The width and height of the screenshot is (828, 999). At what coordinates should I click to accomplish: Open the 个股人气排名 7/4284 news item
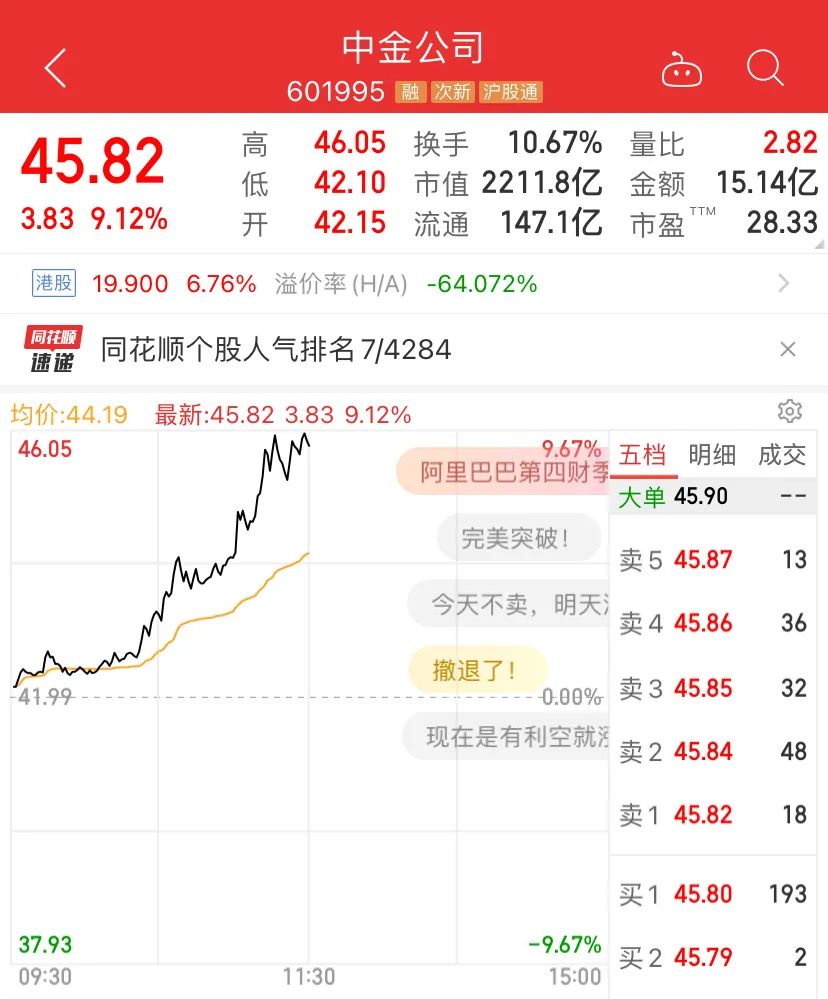point(276,349)
